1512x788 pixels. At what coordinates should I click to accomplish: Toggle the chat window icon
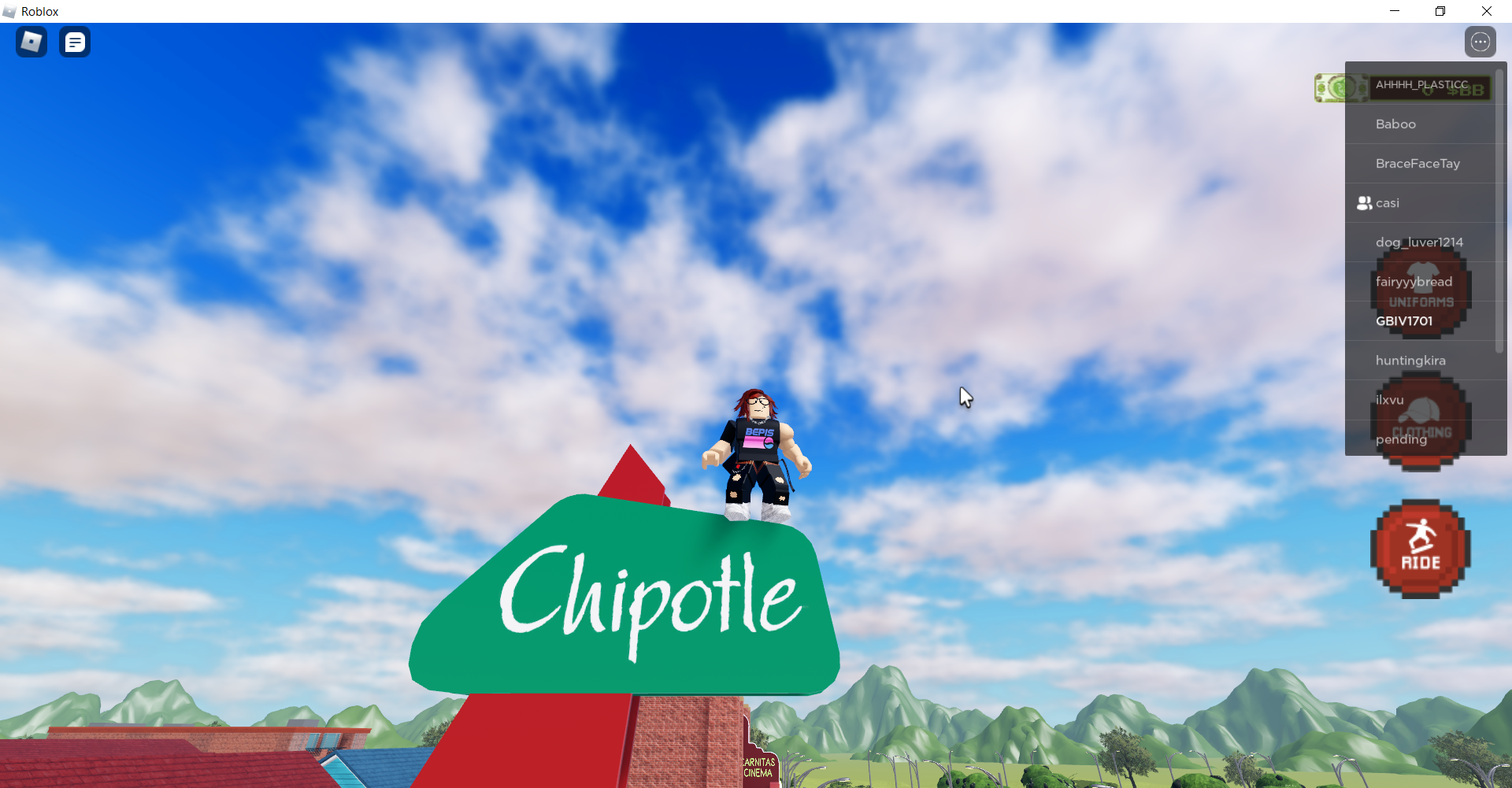[x=75, y=42]
